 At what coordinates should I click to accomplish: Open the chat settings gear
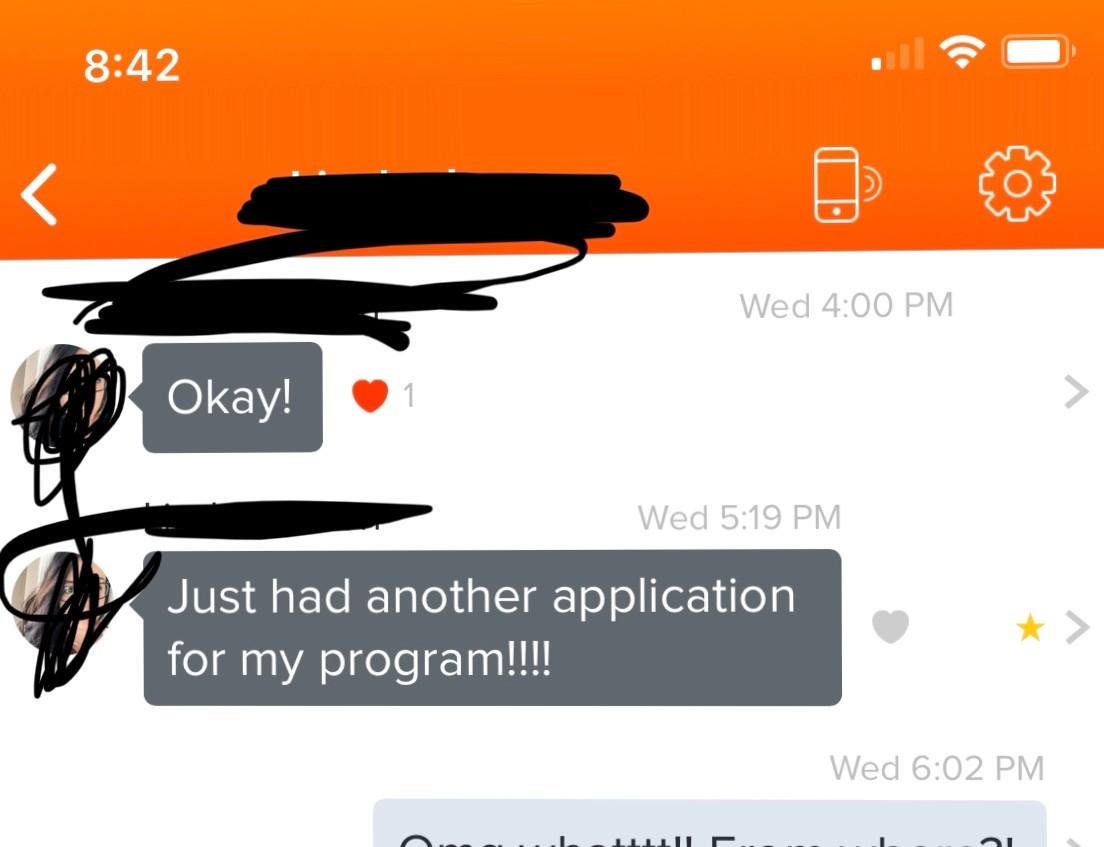pos(1016,183)
